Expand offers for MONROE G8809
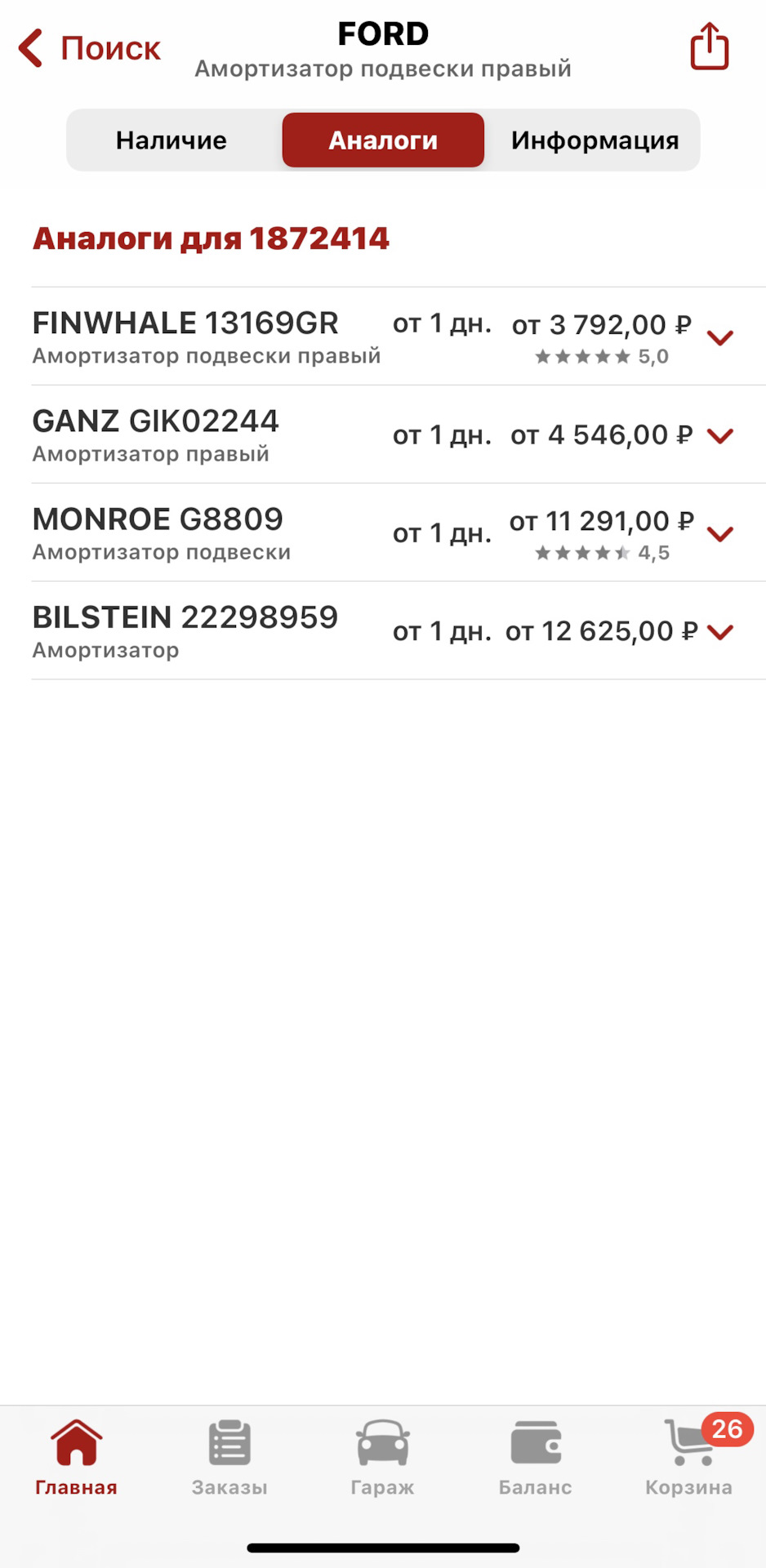The height and width of the screenshot is (1568, 766). tap(720, 533)
